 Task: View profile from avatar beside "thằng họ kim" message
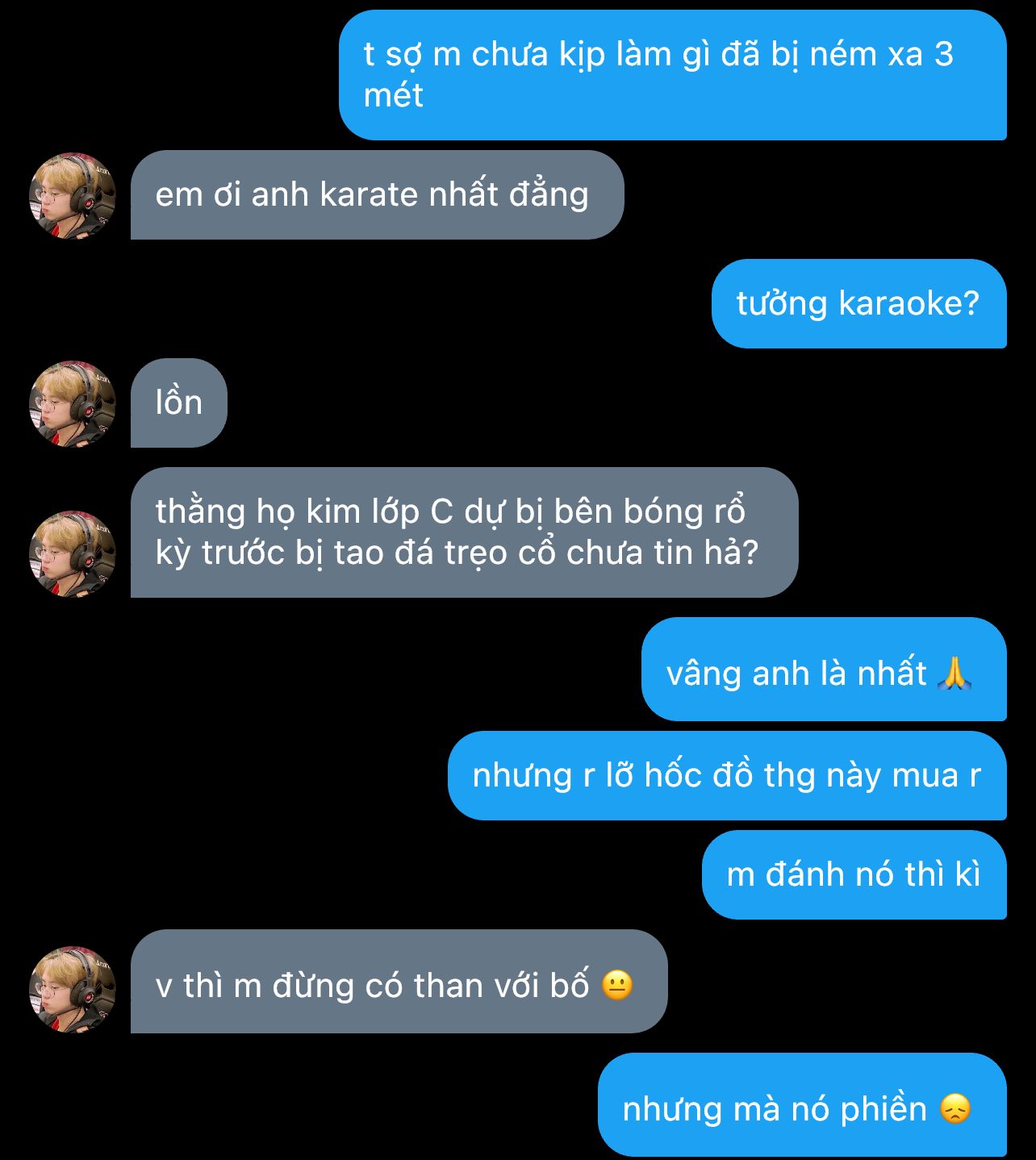point(73,554)
